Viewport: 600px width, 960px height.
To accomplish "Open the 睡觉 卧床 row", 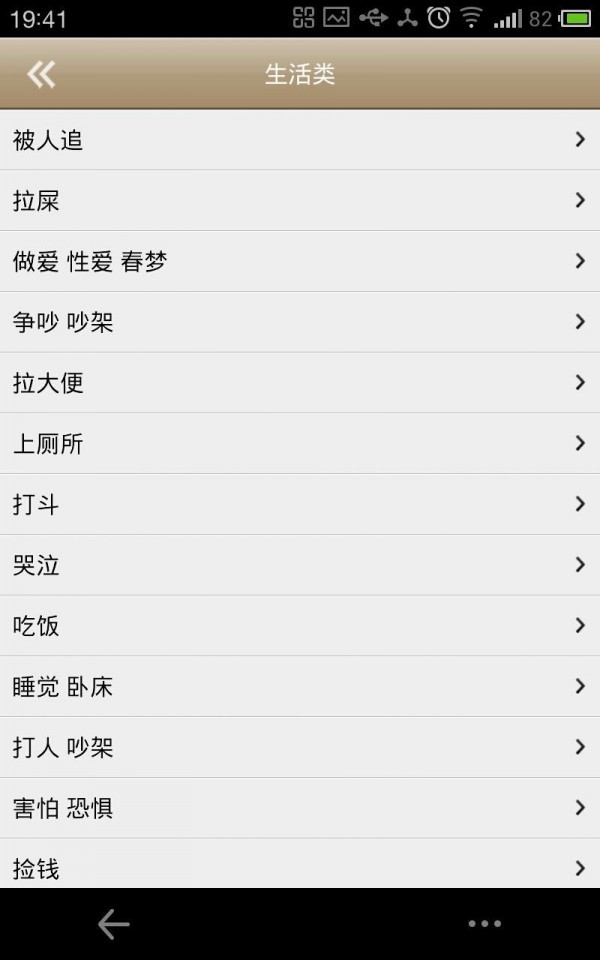I will tap(300, 687).
